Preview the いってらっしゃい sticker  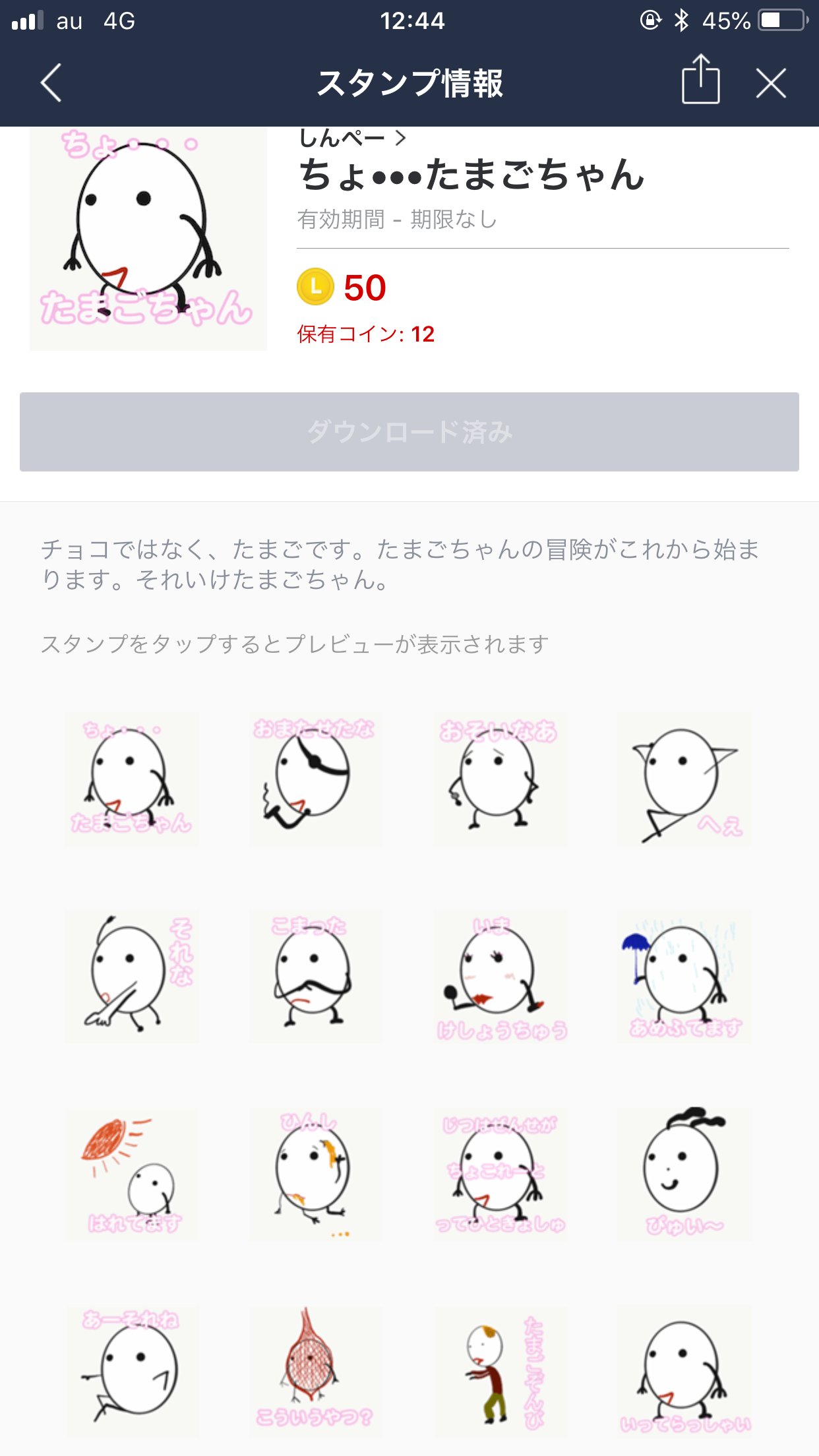point(684,1372)
